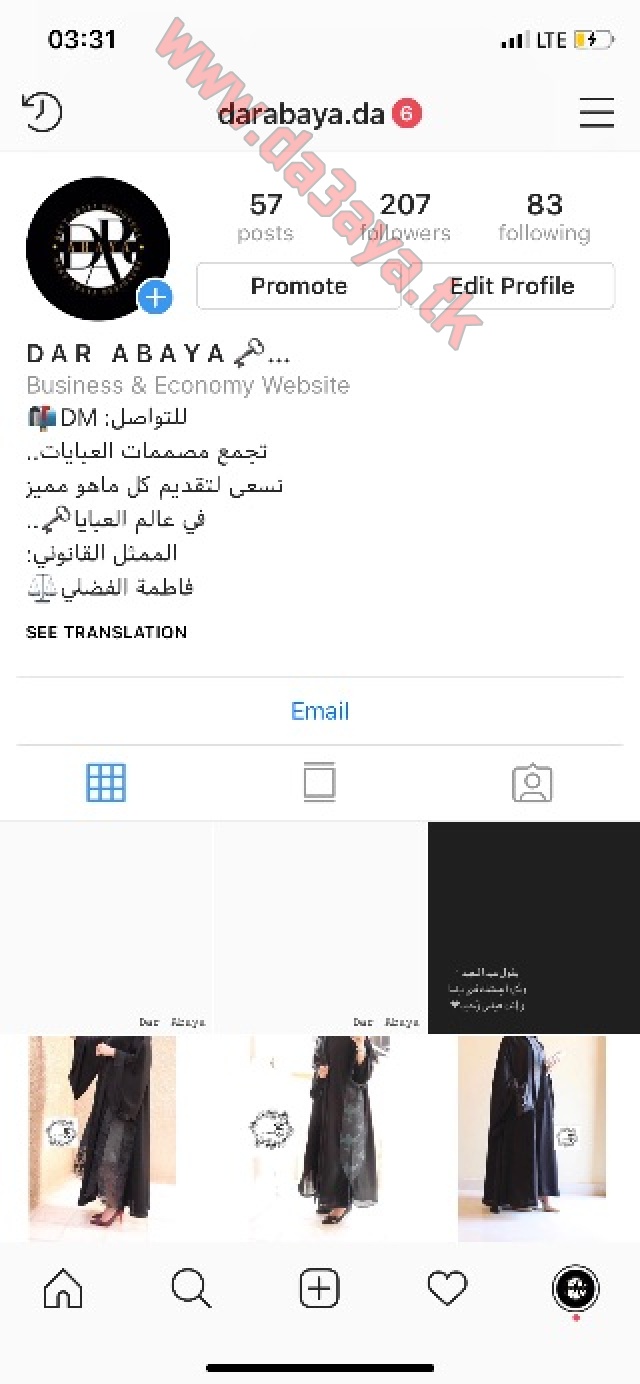Tap SEE TRANSLATION under the bio
Screen dimensions: 640x1384
[106, 632]
